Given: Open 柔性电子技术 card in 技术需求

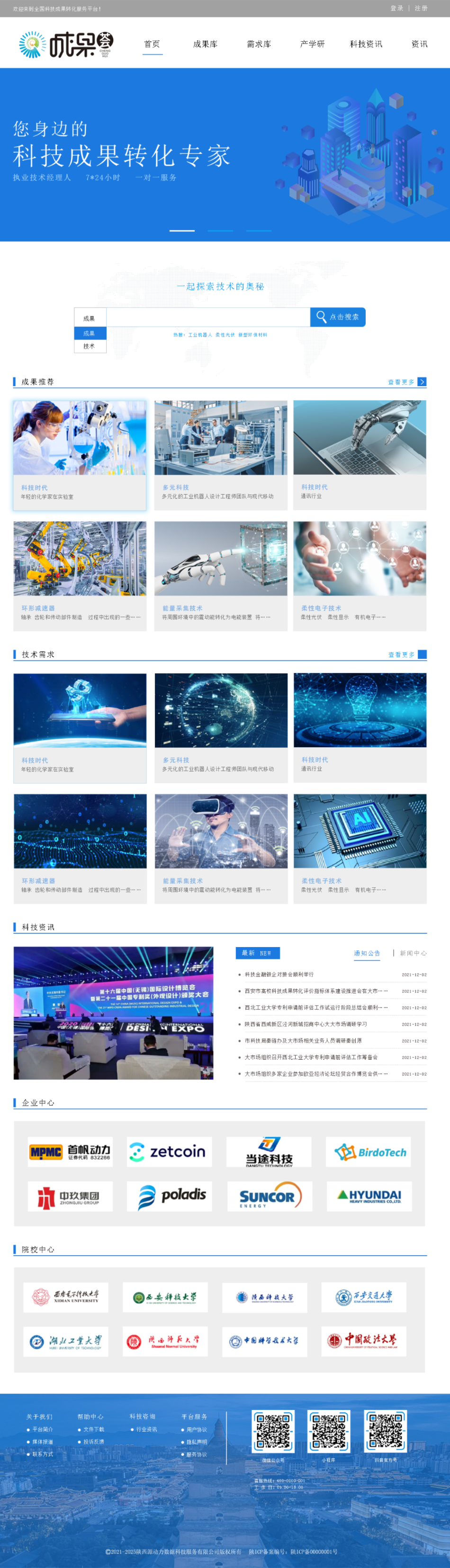Looking at the screenshot, I should (360, 848).
